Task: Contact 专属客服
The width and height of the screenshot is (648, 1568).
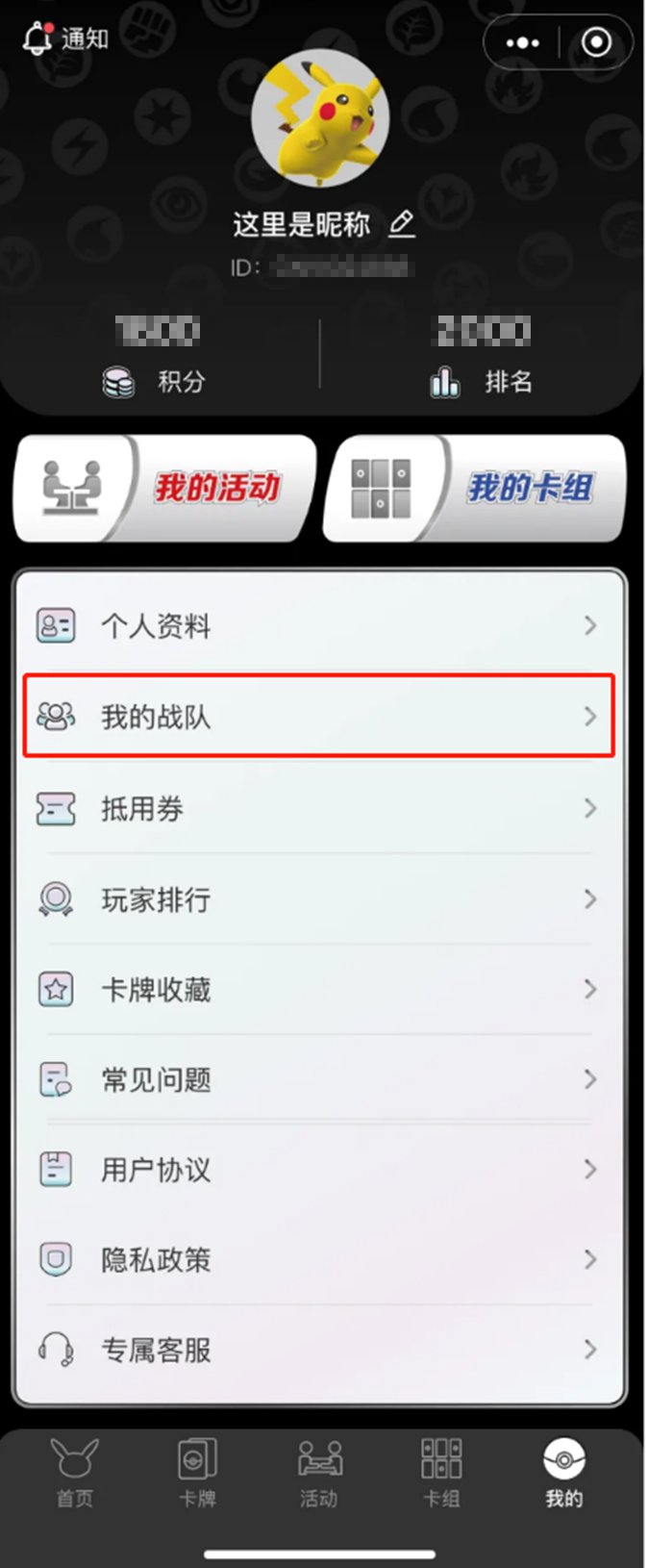Action: [x=318, y=1350]
